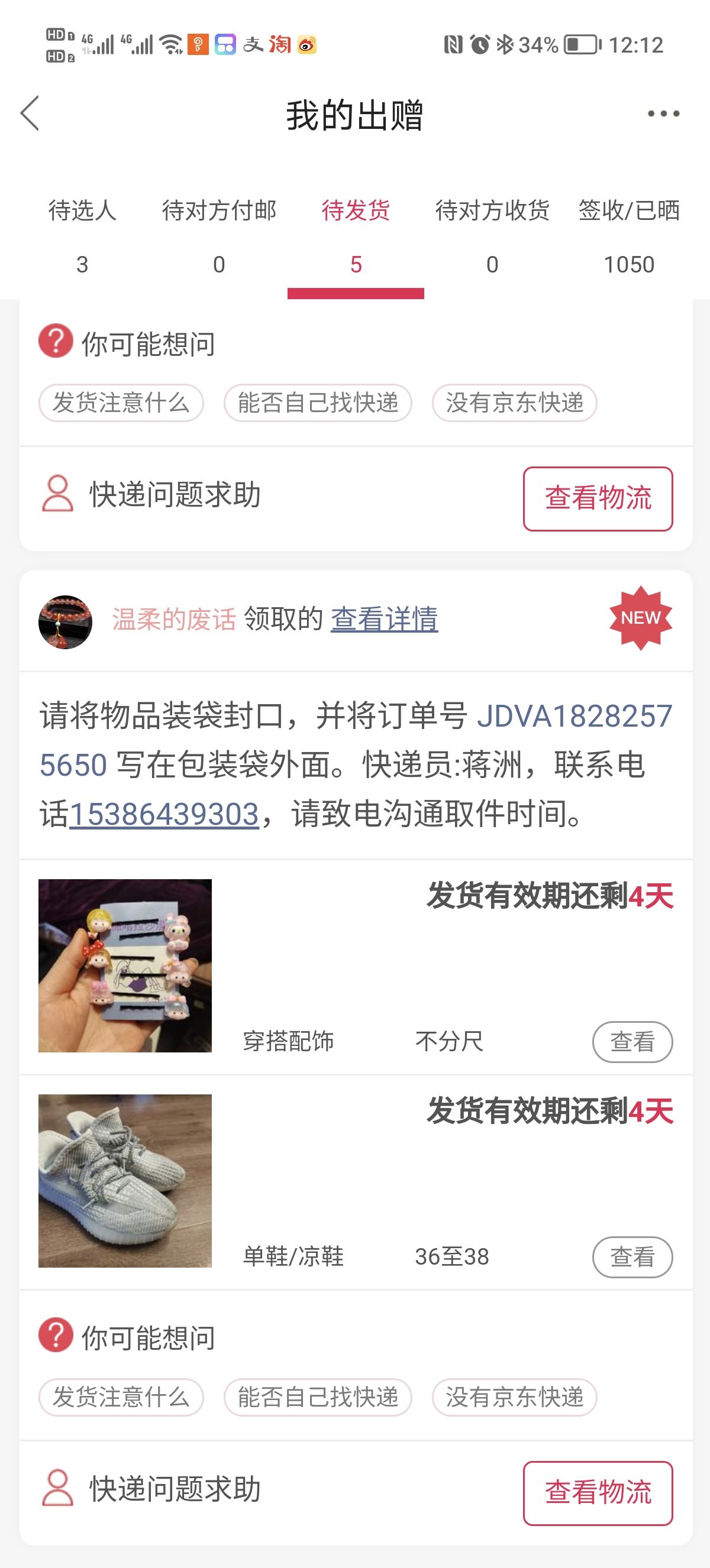Select the bottom 能否自己找快递 chip
The image size is (710, 1568).
point(318,1398)
